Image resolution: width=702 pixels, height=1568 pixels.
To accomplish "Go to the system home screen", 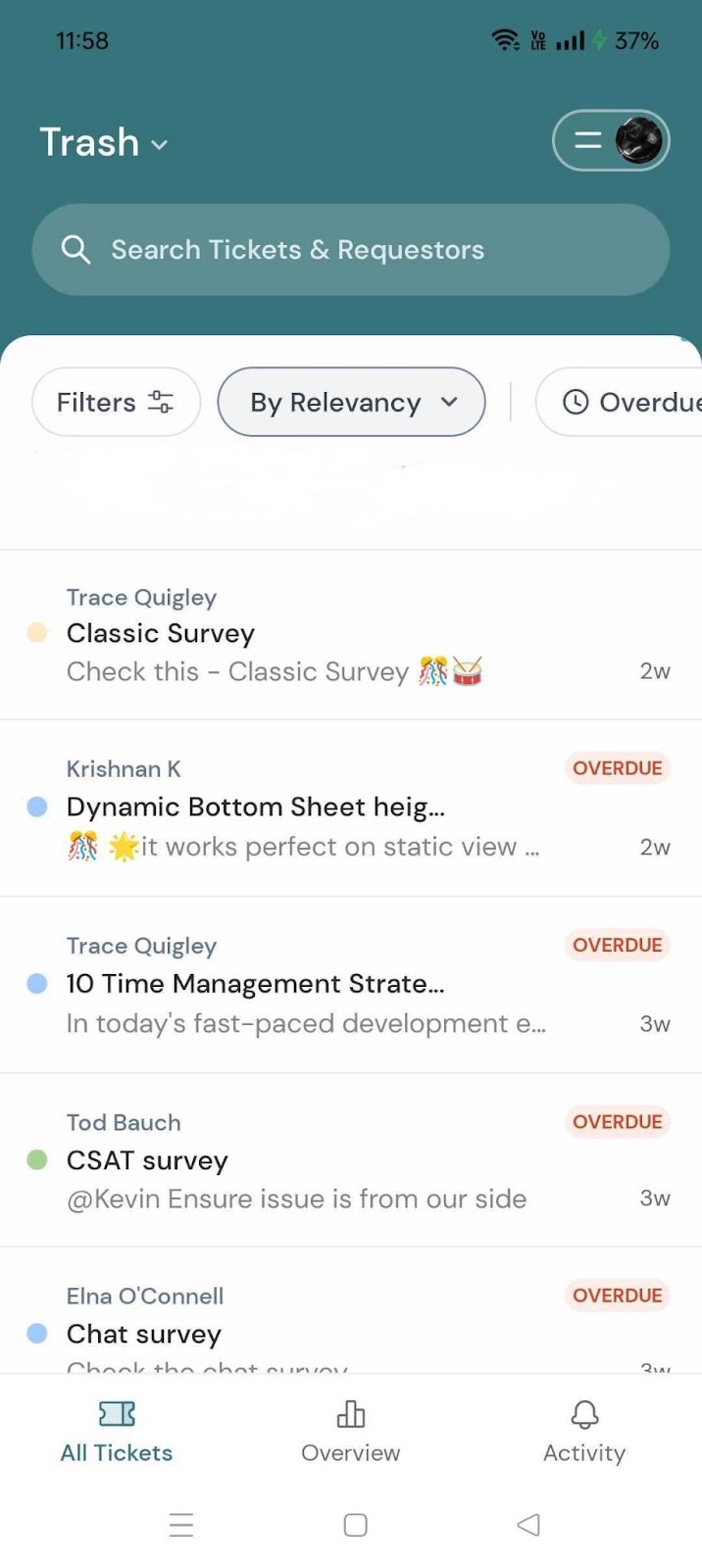I will 355,1525.
